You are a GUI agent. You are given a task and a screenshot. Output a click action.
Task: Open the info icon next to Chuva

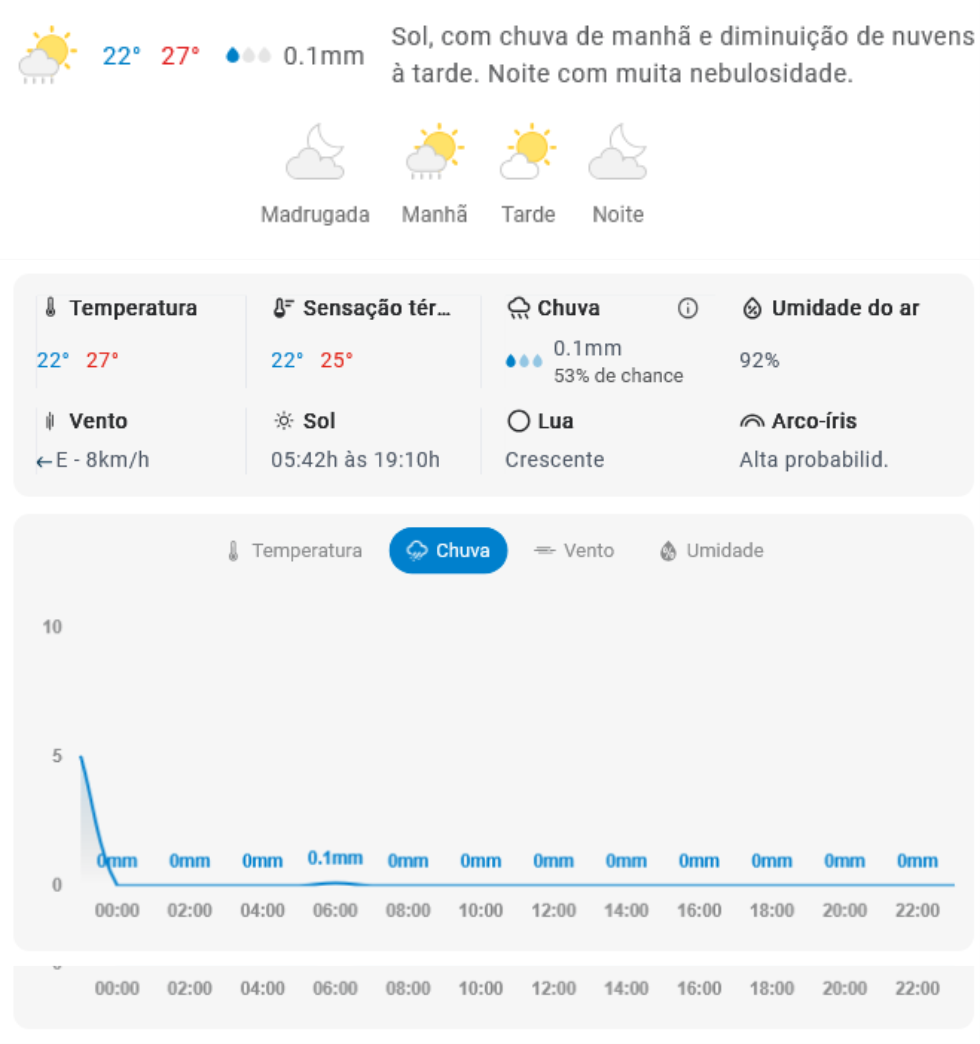[x=688, y=309]
